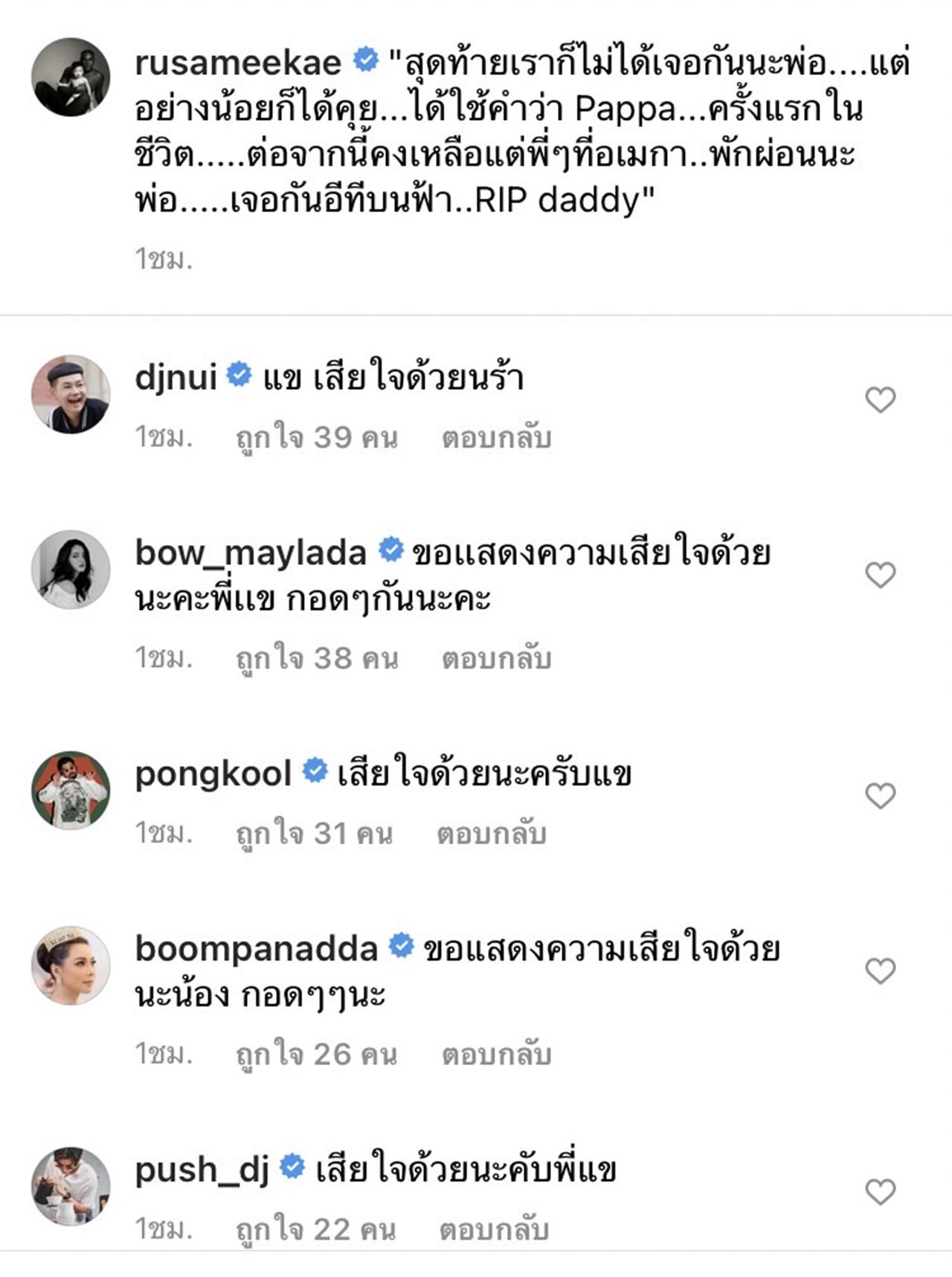
Task: Open rusameekae's profile picture
Action: point(71,77)
